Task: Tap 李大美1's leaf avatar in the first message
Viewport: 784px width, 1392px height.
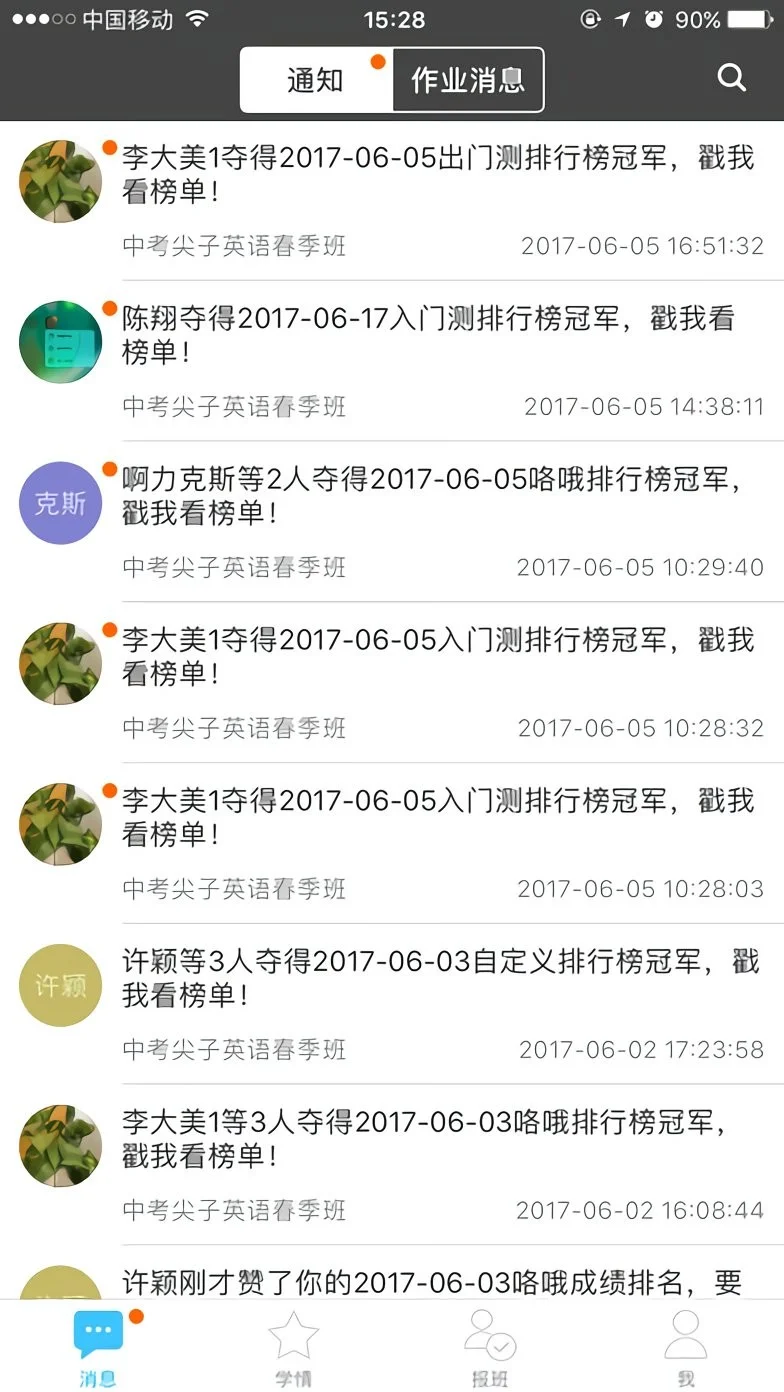Action: tap(59, 181)
